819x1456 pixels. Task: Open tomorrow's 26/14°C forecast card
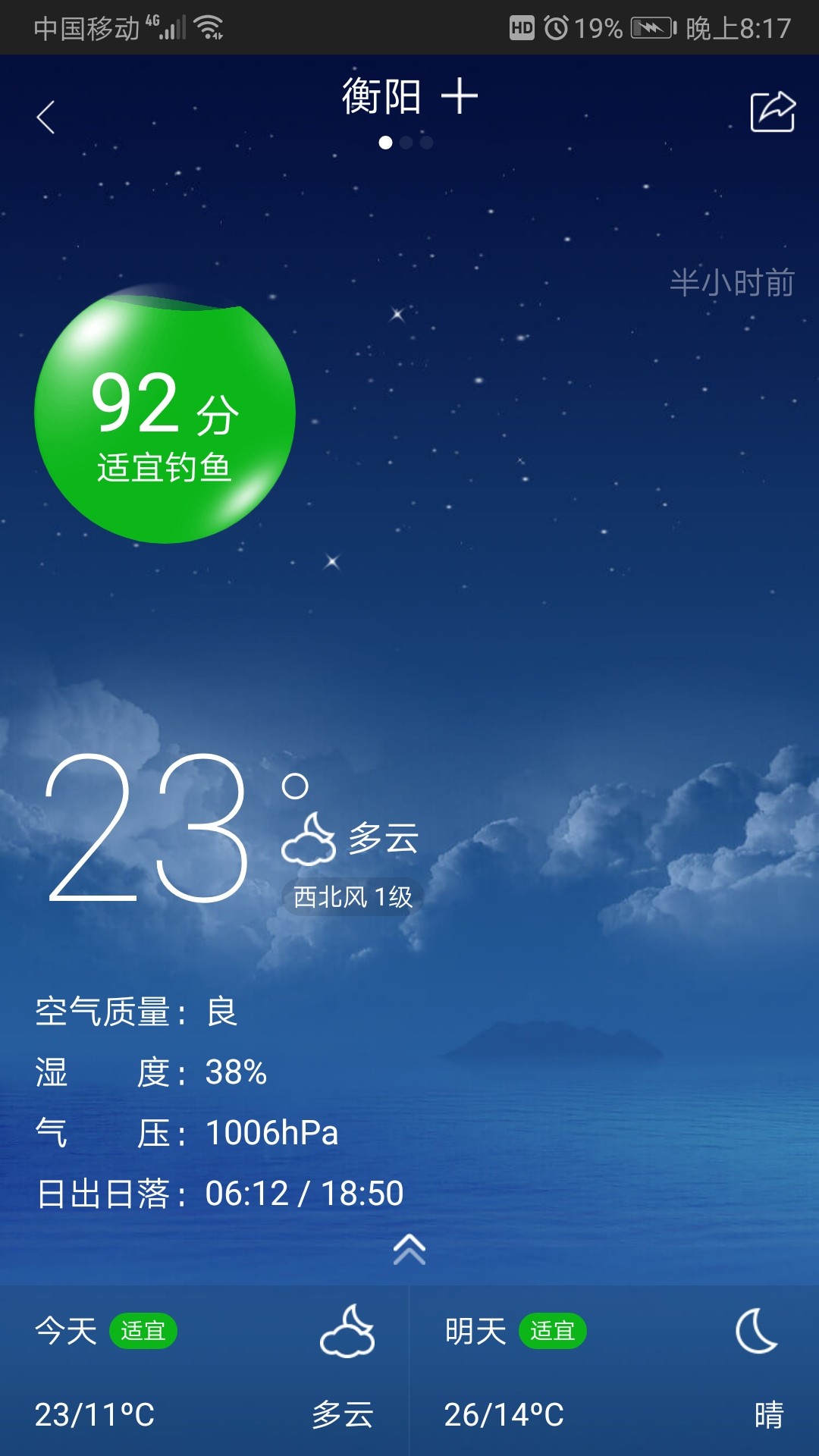tap(614, 1371)
